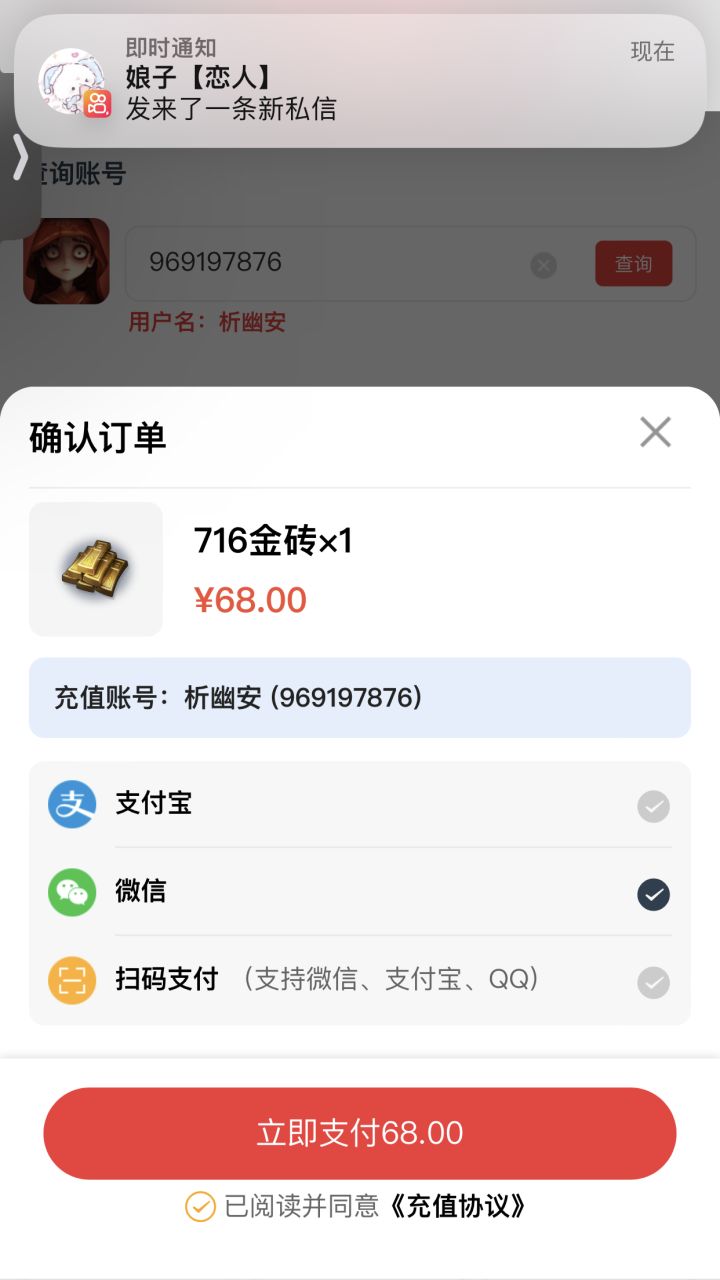Click the sender avatar in the notification banner
This screenshot has height=1280, width=720.
click(73, 80)
